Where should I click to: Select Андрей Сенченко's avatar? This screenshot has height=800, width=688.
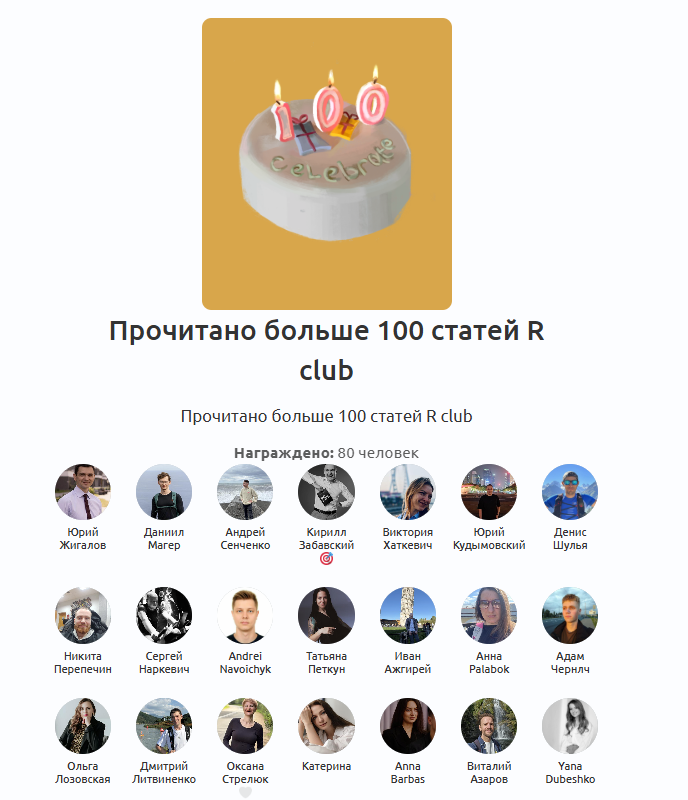tap(245, 492)
